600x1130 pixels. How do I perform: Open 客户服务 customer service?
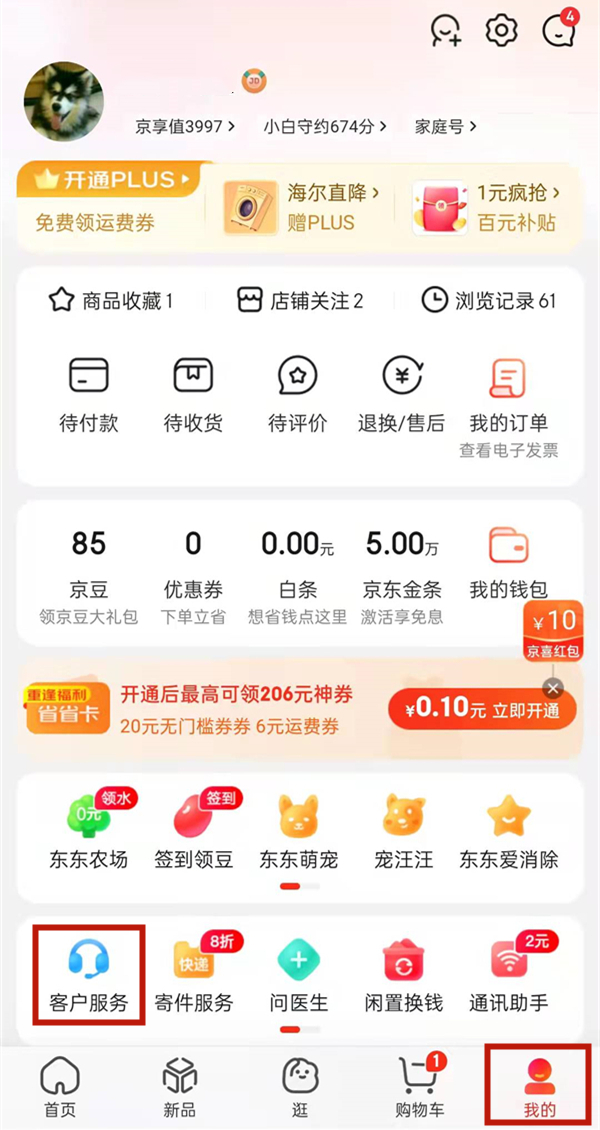tap(89, 974)
